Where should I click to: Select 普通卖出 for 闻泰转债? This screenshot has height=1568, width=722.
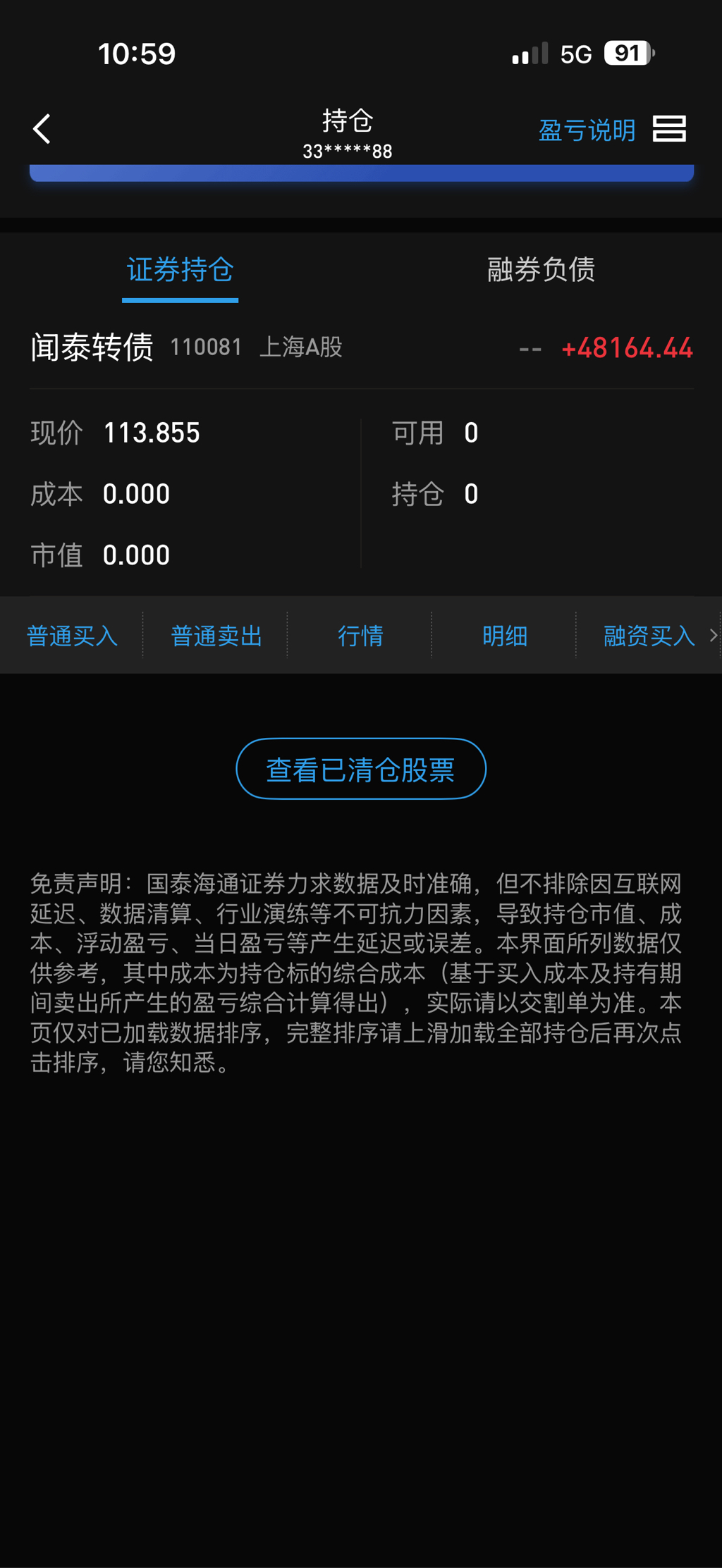(216, 636)
